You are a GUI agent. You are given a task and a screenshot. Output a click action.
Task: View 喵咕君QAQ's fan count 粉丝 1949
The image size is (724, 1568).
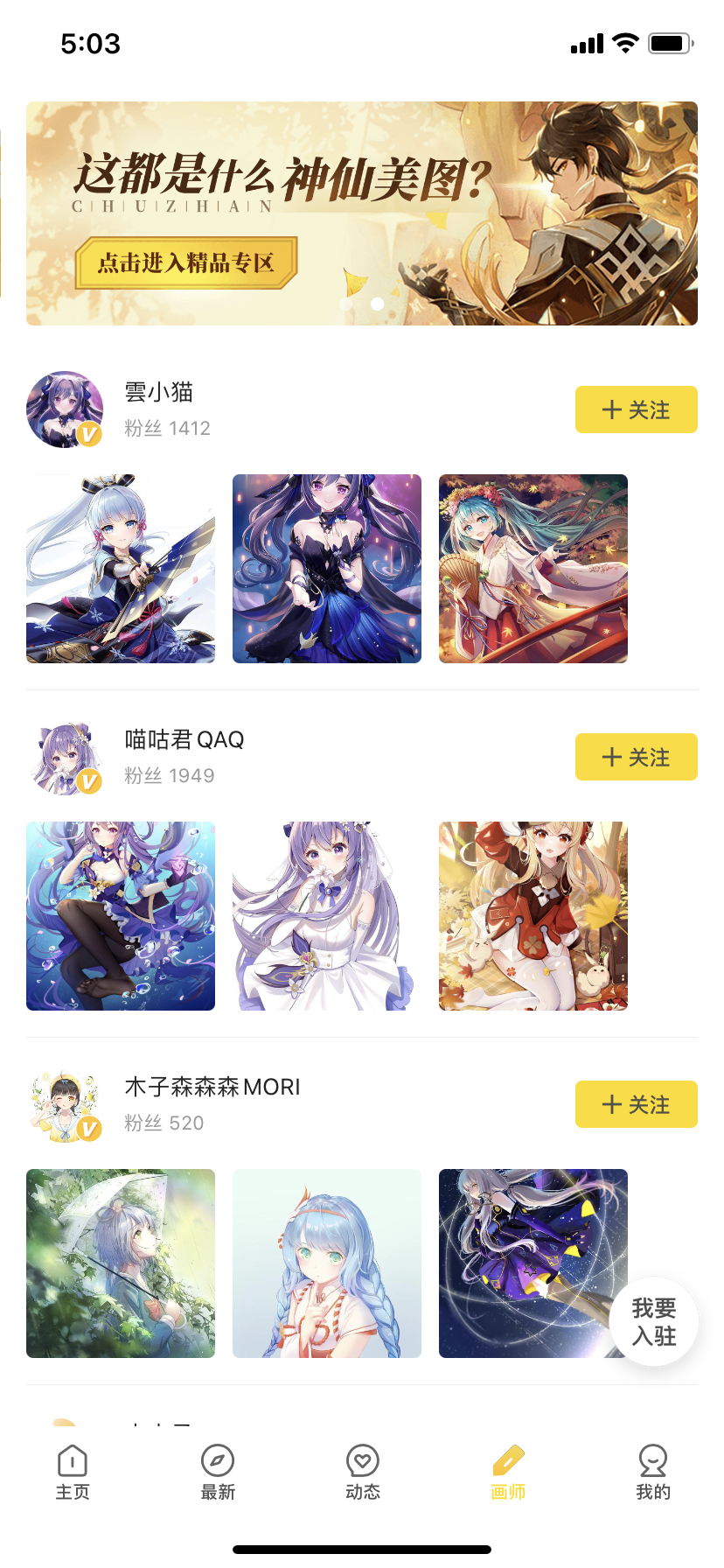point(171,774)
